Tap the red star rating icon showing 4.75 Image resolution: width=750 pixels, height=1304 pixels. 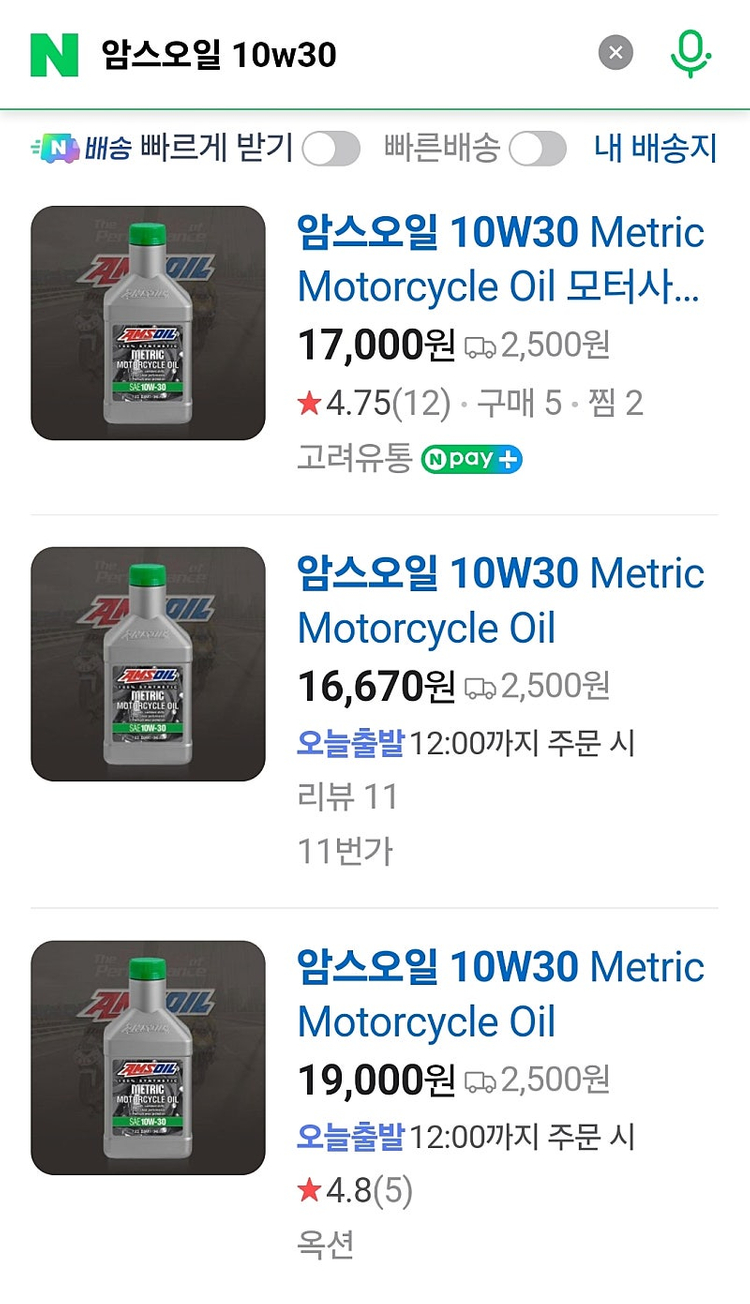(307, 403)
